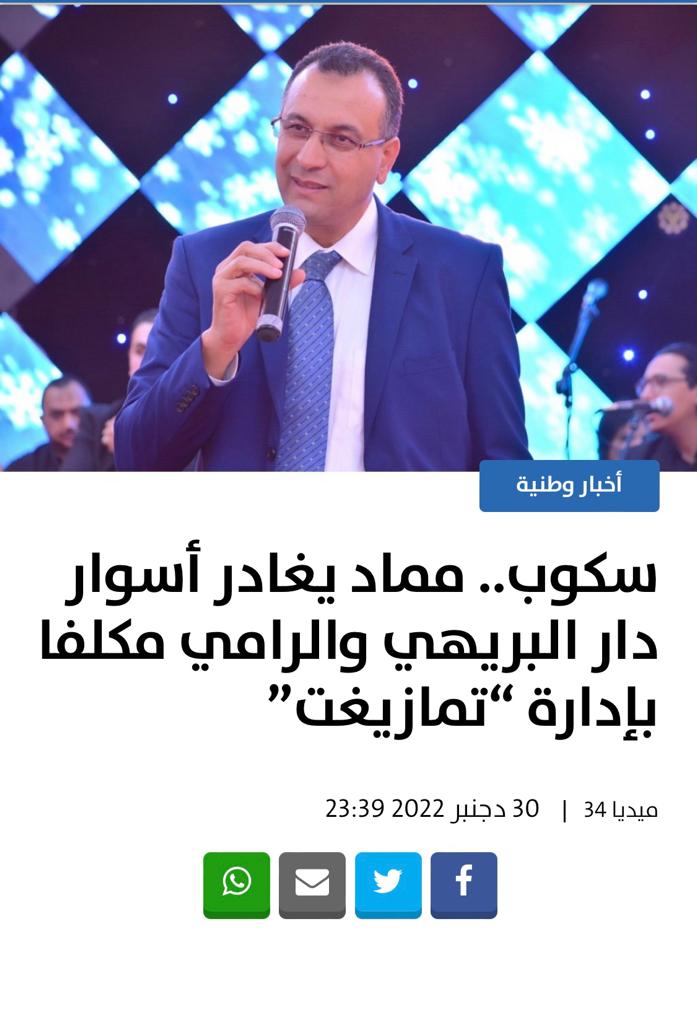697x1024 pixels.
Task: Share this article on Facebook
Action: 464,883
